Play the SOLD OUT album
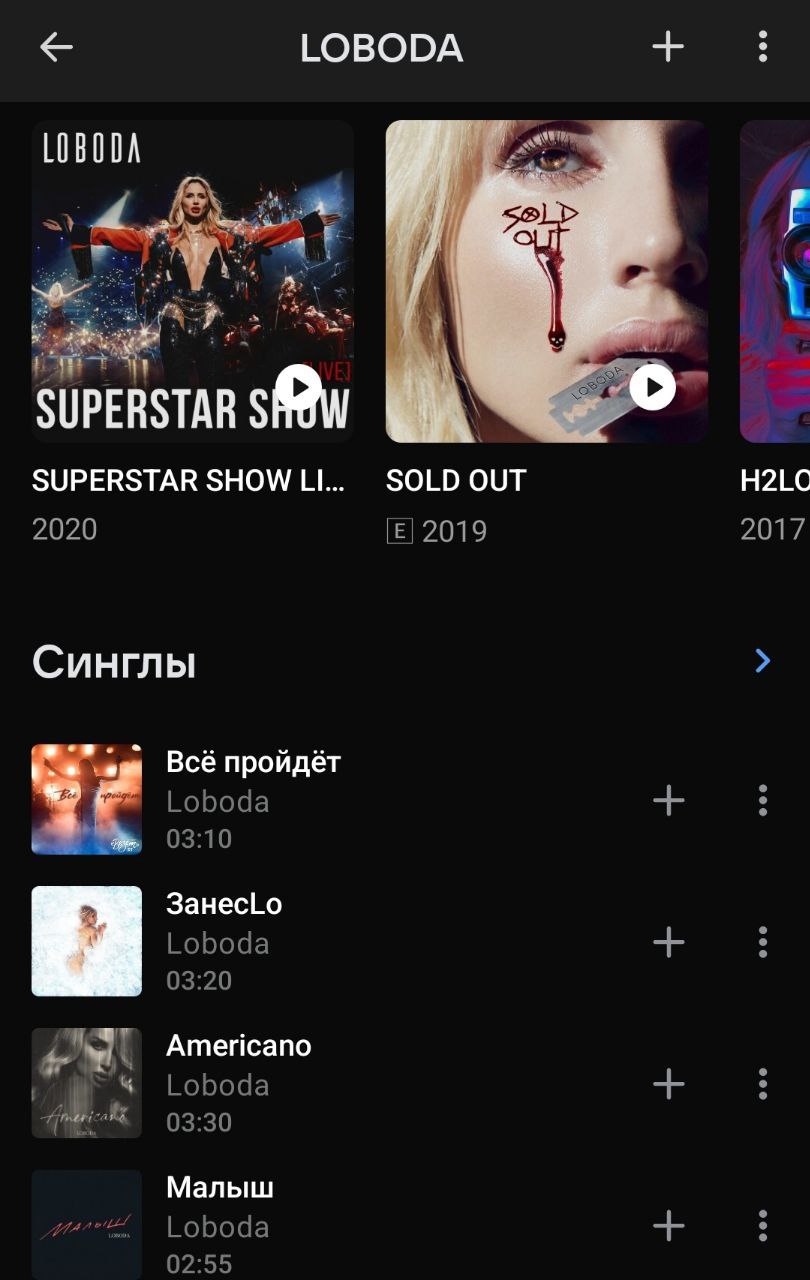810x1280 pixels. click(653, 386)
